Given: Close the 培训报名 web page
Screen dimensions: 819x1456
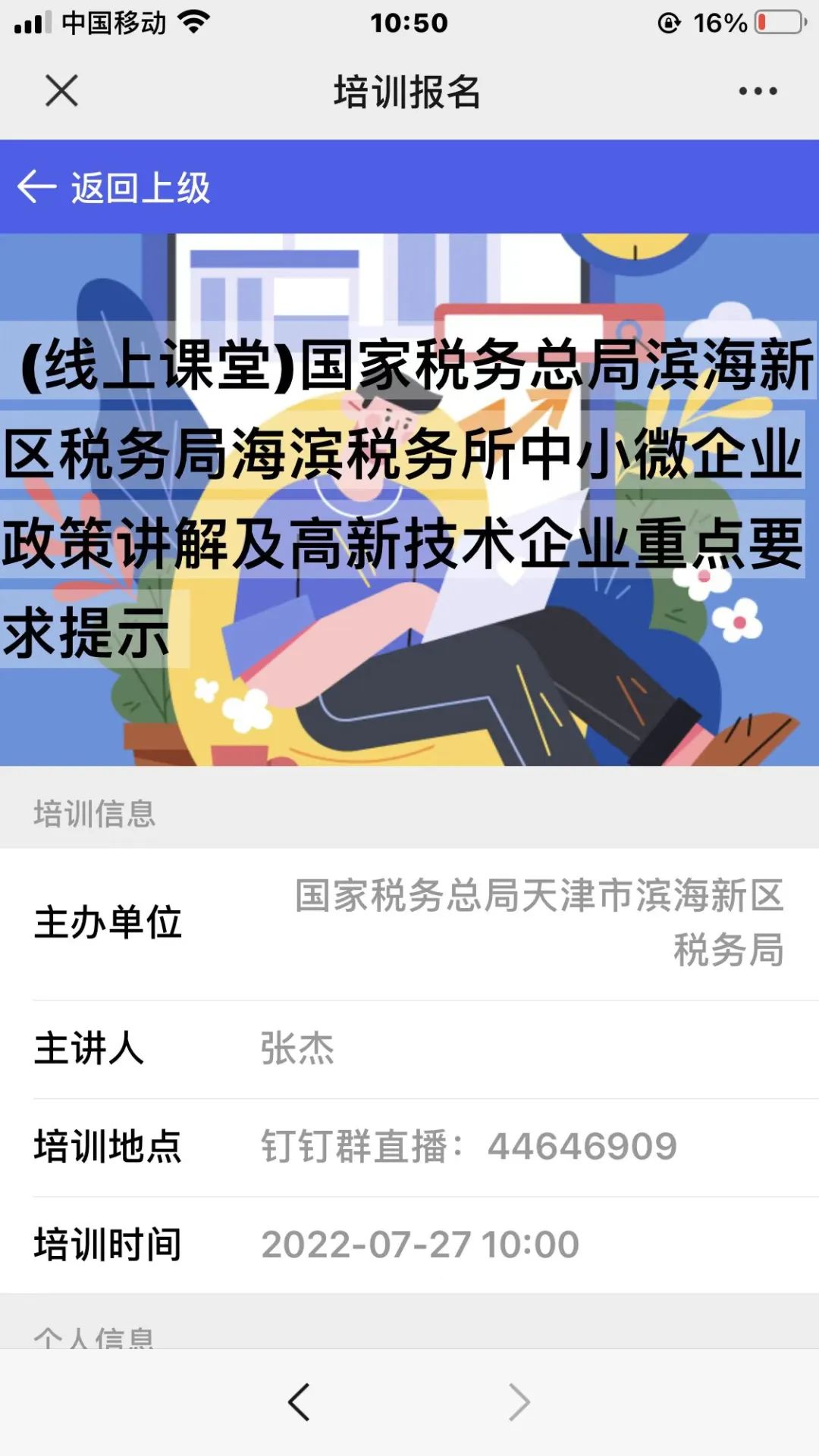Looking at the screenshot, I should coord(61,91).
